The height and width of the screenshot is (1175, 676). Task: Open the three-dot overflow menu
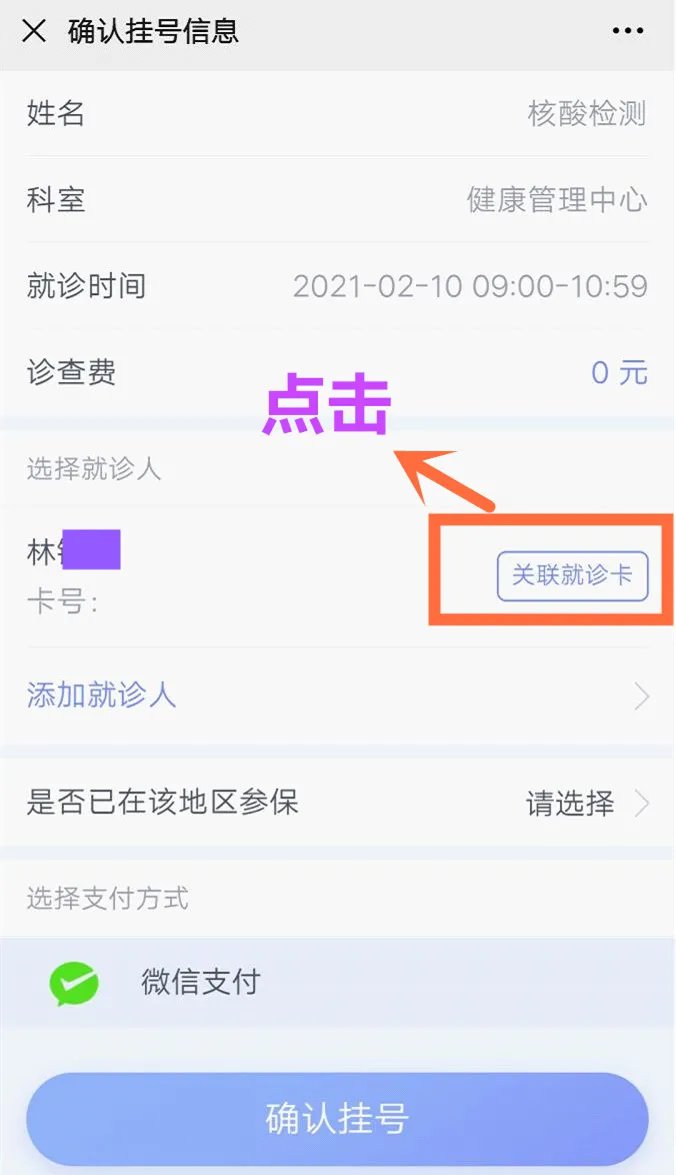pos(628,31)
